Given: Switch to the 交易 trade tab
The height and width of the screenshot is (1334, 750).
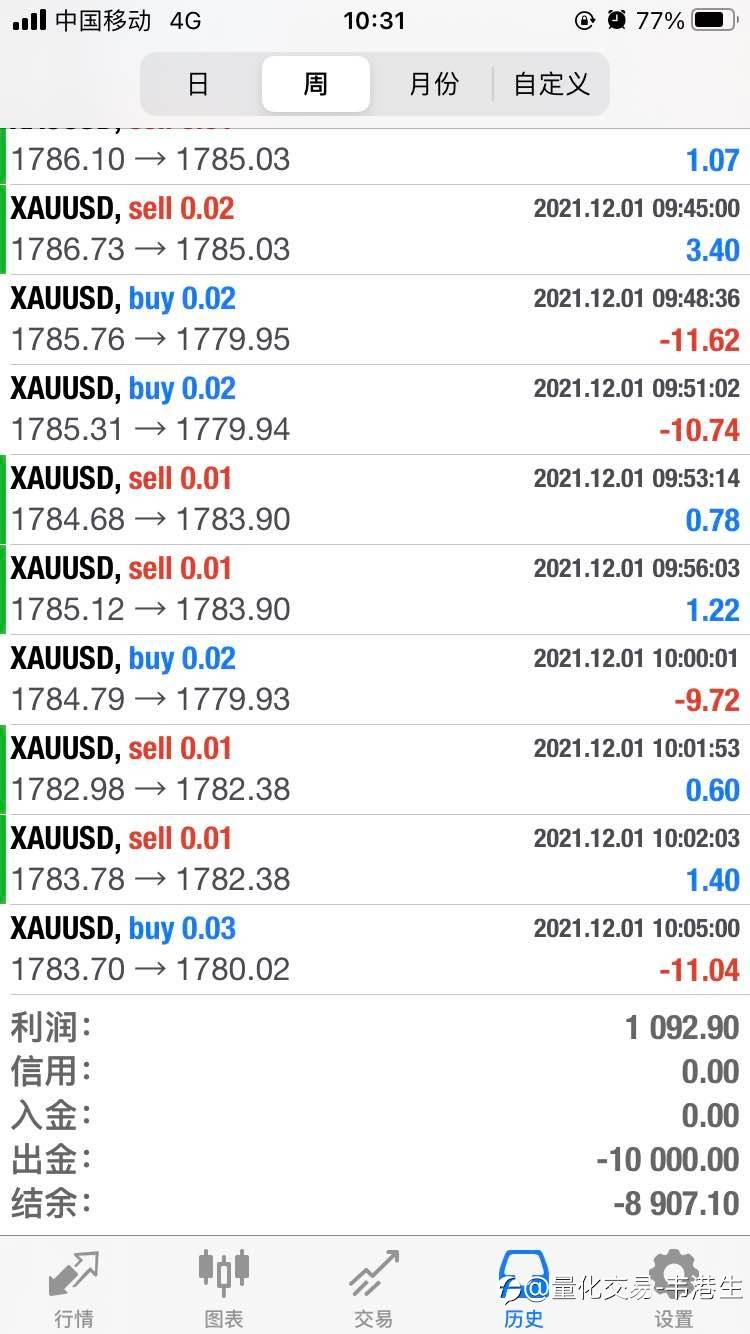Looking at the screenshot, I should (x=374, y=1287).
